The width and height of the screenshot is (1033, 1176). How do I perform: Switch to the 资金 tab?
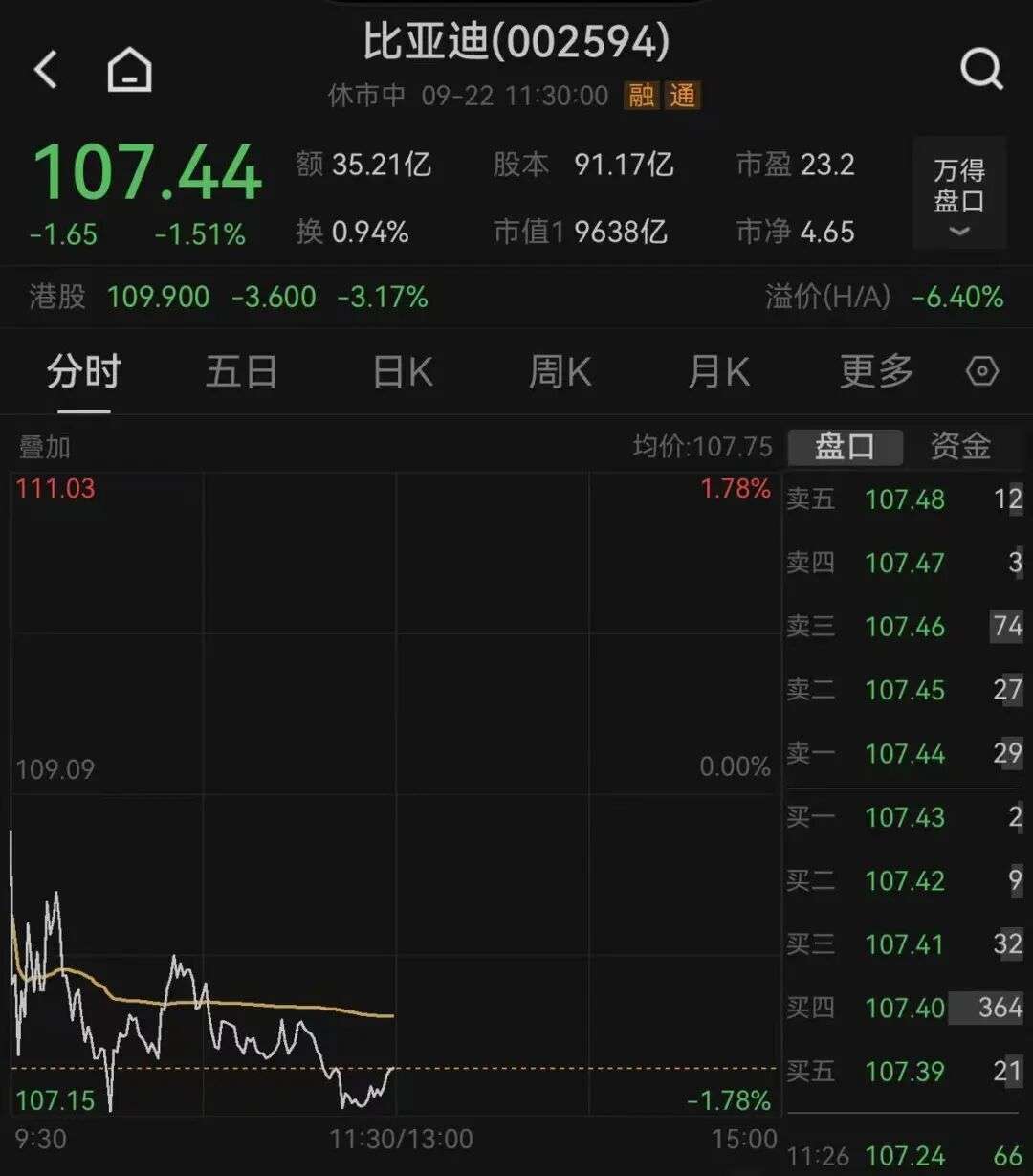coord(960,447)
